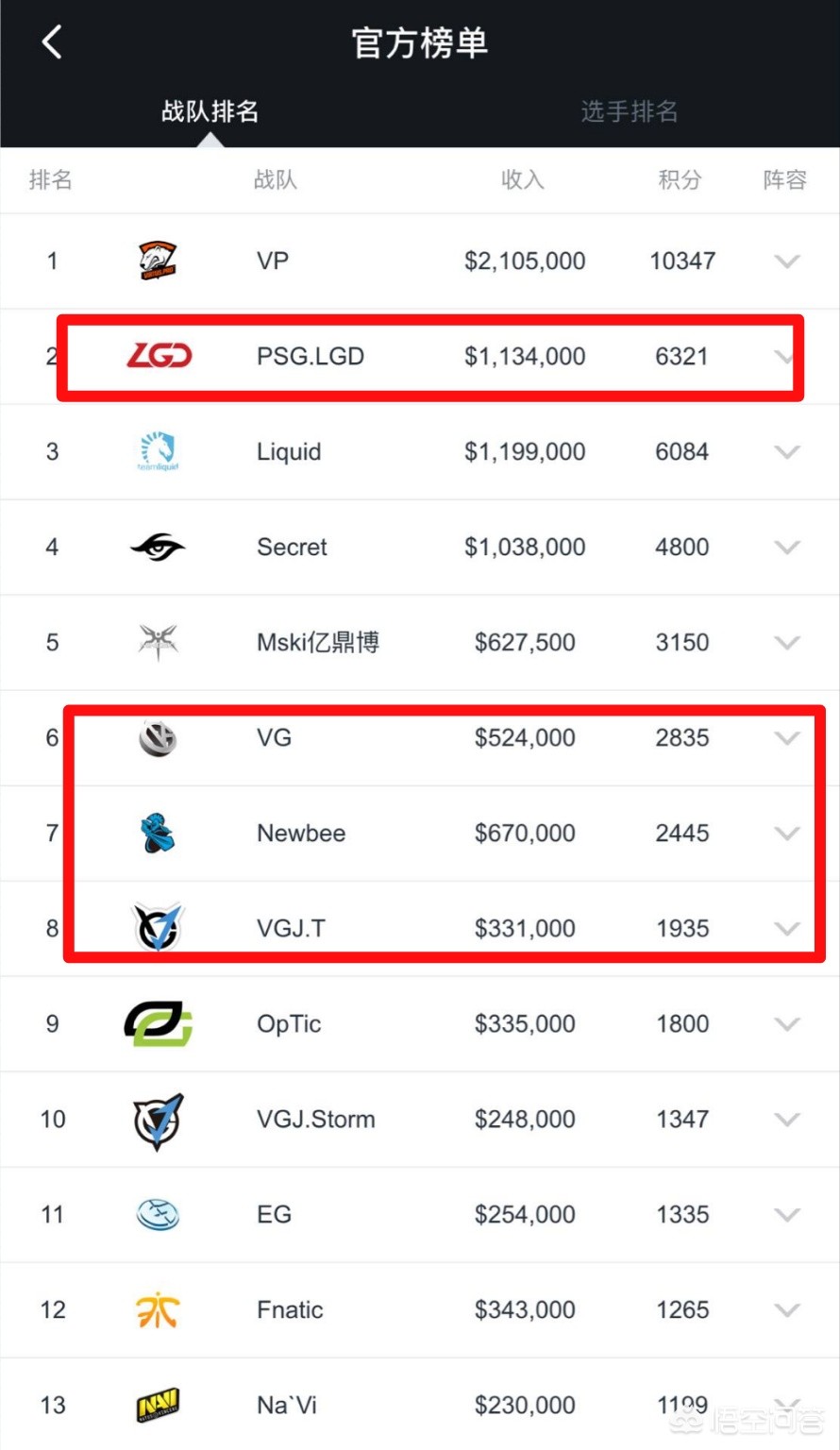Expand the Newbee lineup chevron
The image size is (840, 1450).
[787, 834]
